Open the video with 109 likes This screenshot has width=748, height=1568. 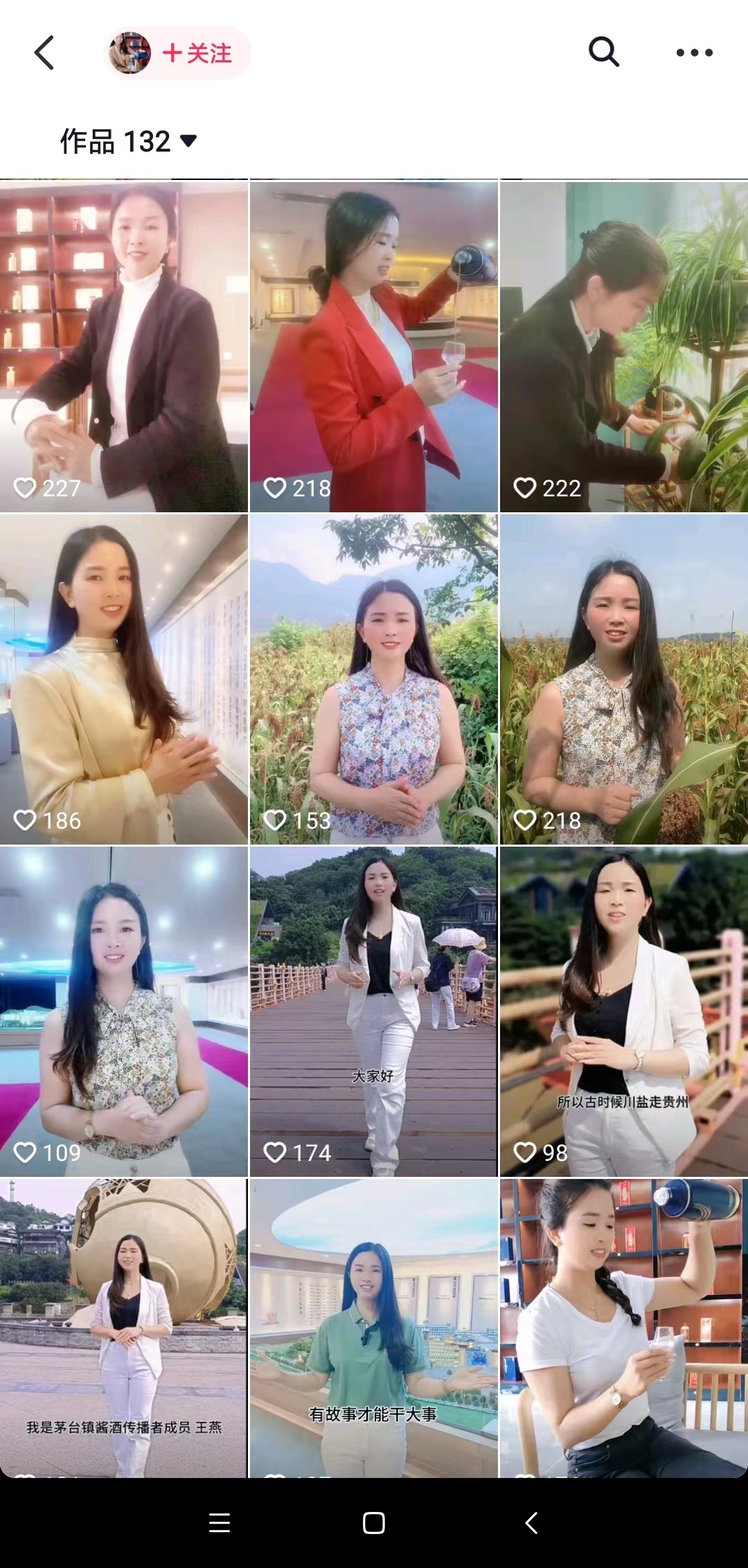pos(123,1011)
